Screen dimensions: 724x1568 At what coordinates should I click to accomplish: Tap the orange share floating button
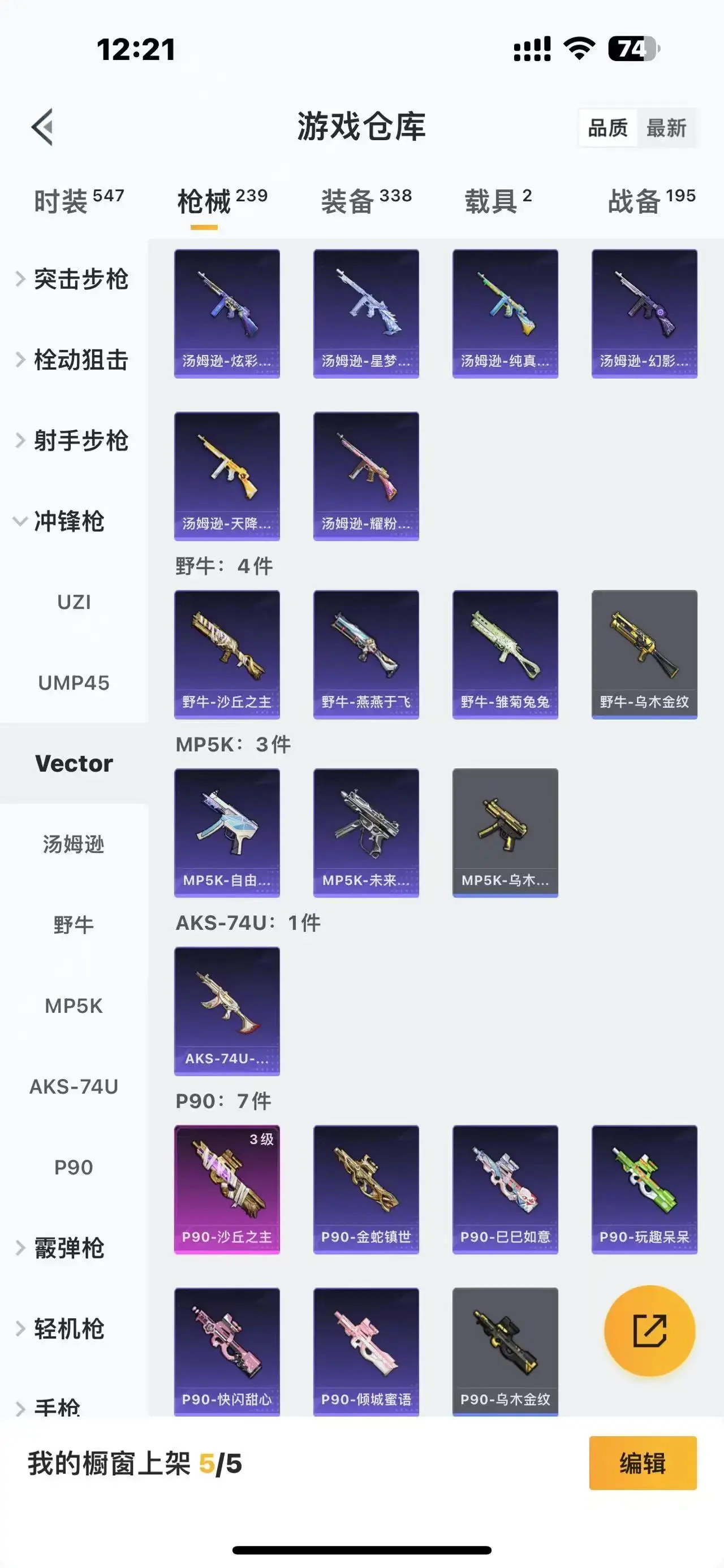649,1331
